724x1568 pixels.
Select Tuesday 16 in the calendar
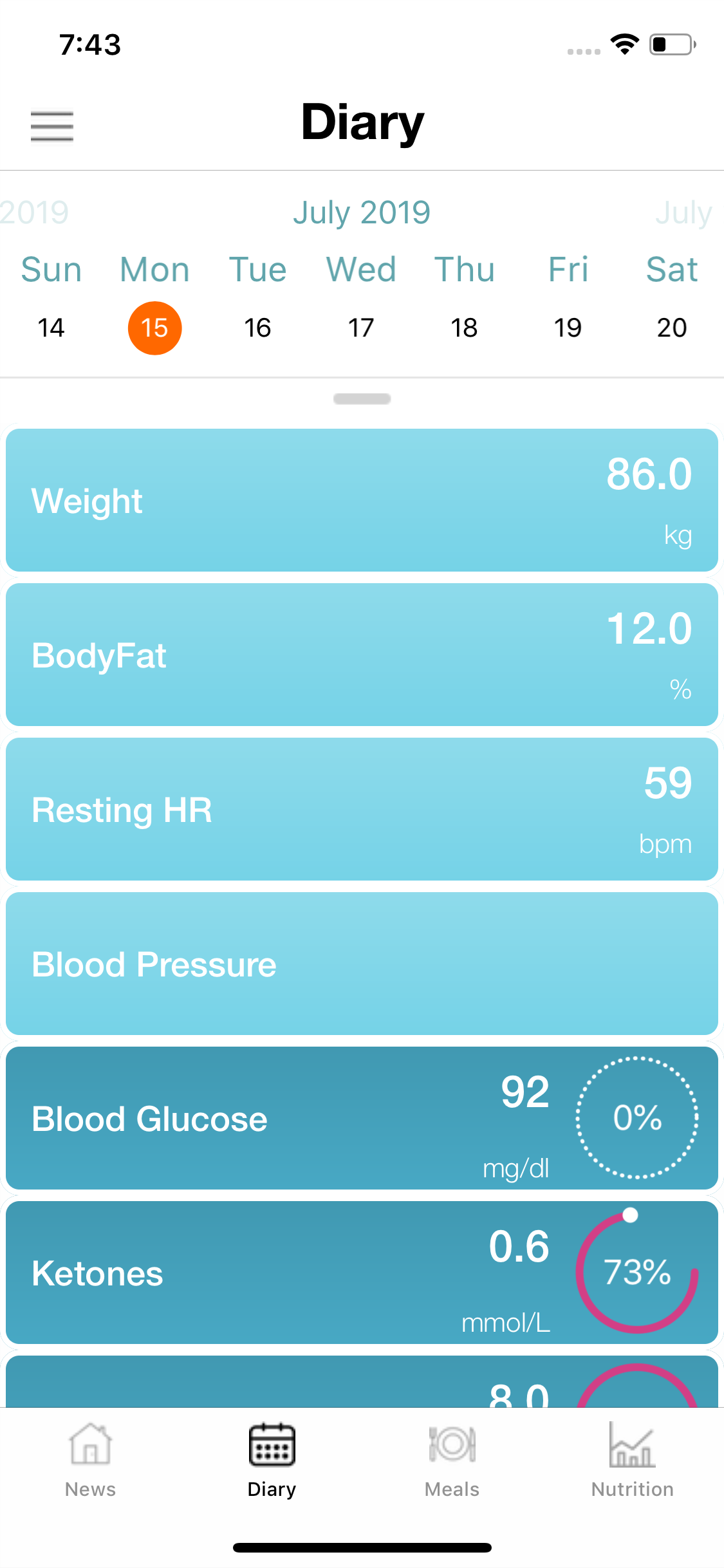[257, 328]
